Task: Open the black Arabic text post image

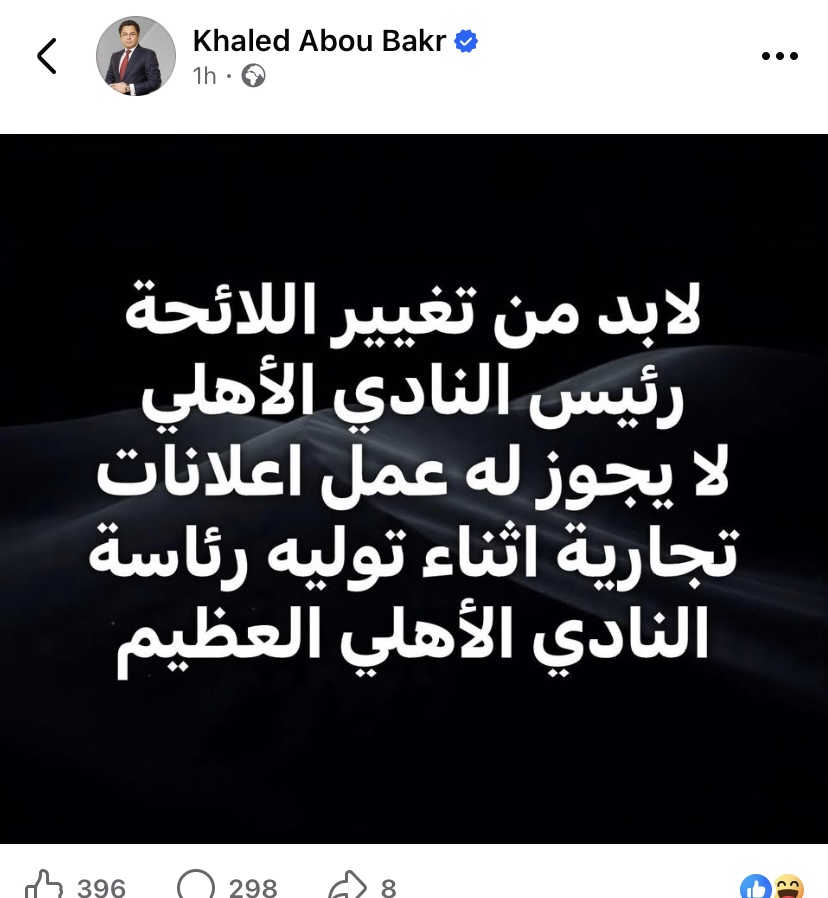Action: coord(414,488)
